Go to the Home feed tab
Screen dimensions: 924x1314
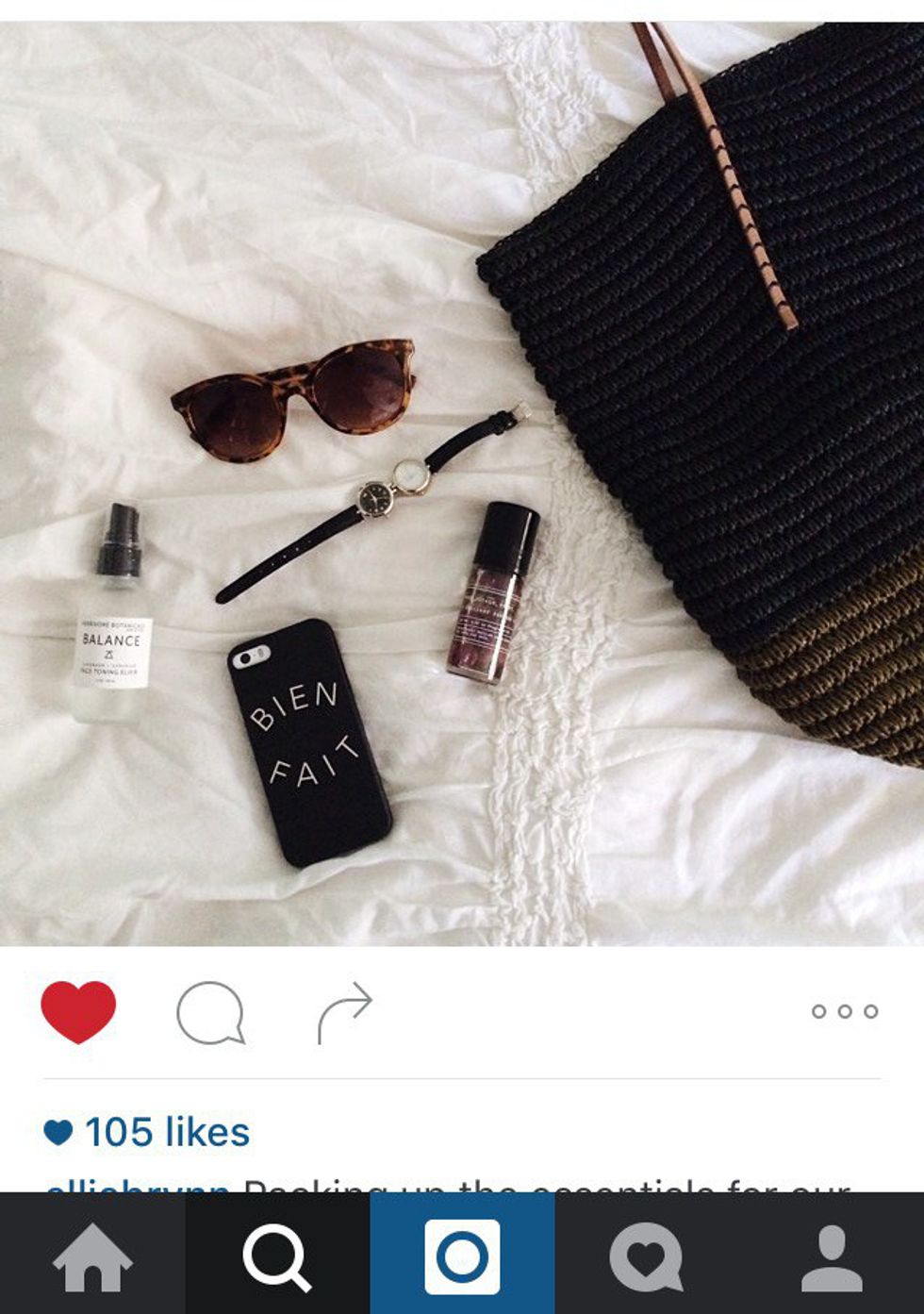92,1256
